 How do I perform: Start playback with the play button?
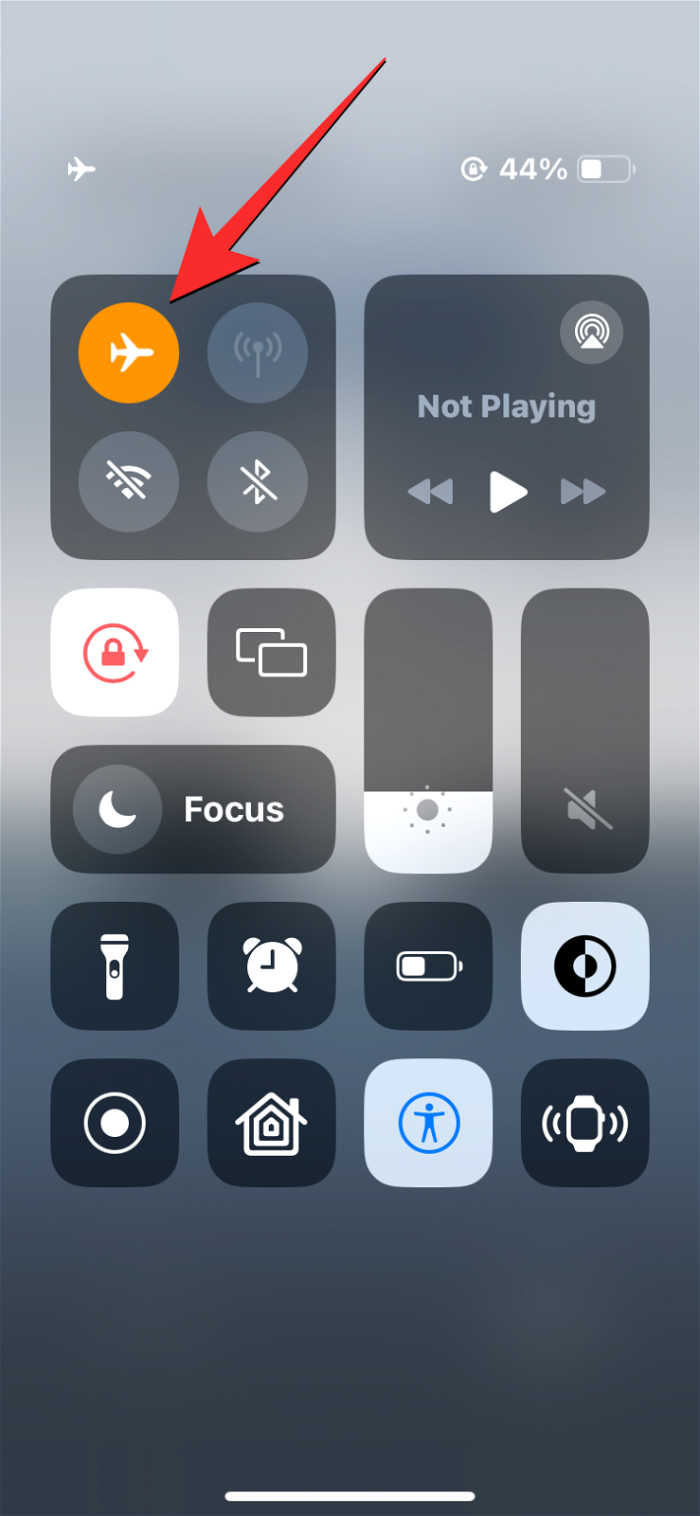507,492
